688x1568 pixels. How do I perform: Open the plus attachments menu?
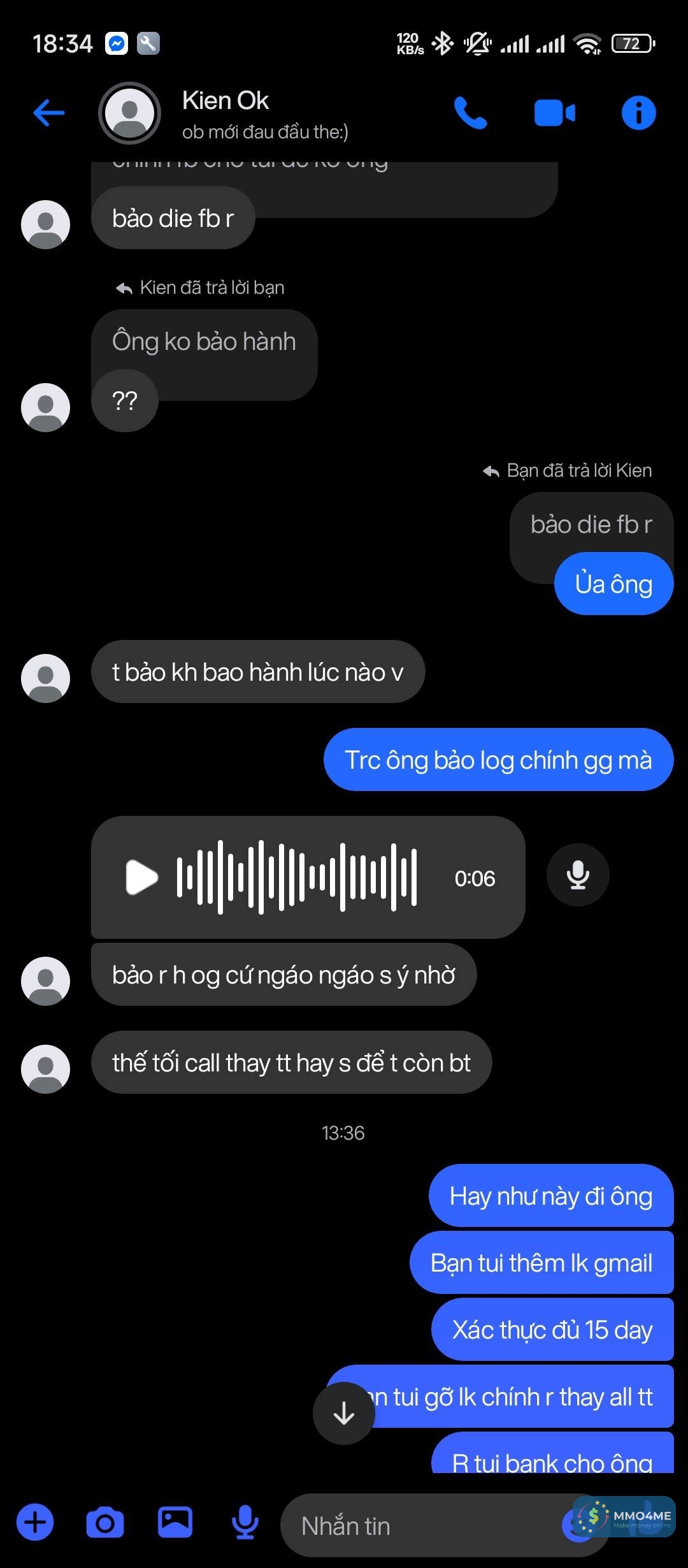tap(35, 1523)
